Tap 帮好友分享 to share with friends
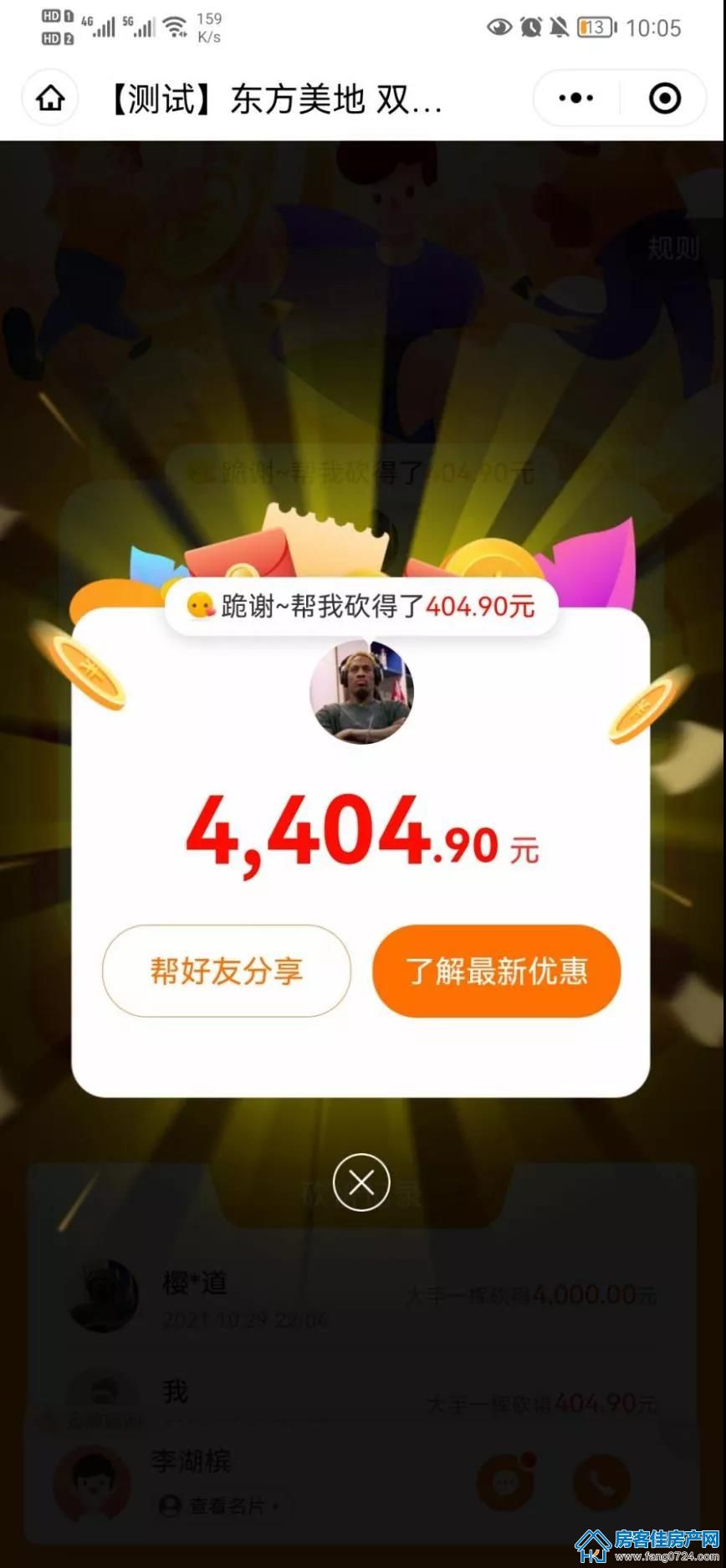Screen dimensions: 726x1568 [x=226, y=971]
